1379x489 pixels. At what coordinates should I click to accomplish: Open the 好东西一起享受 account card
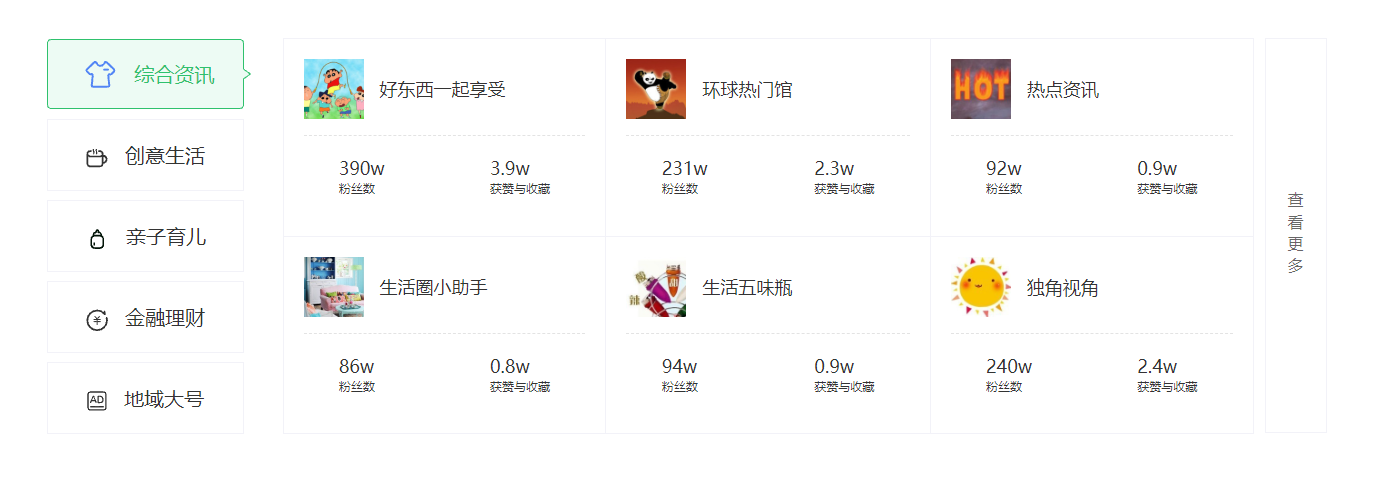(442, 90)
